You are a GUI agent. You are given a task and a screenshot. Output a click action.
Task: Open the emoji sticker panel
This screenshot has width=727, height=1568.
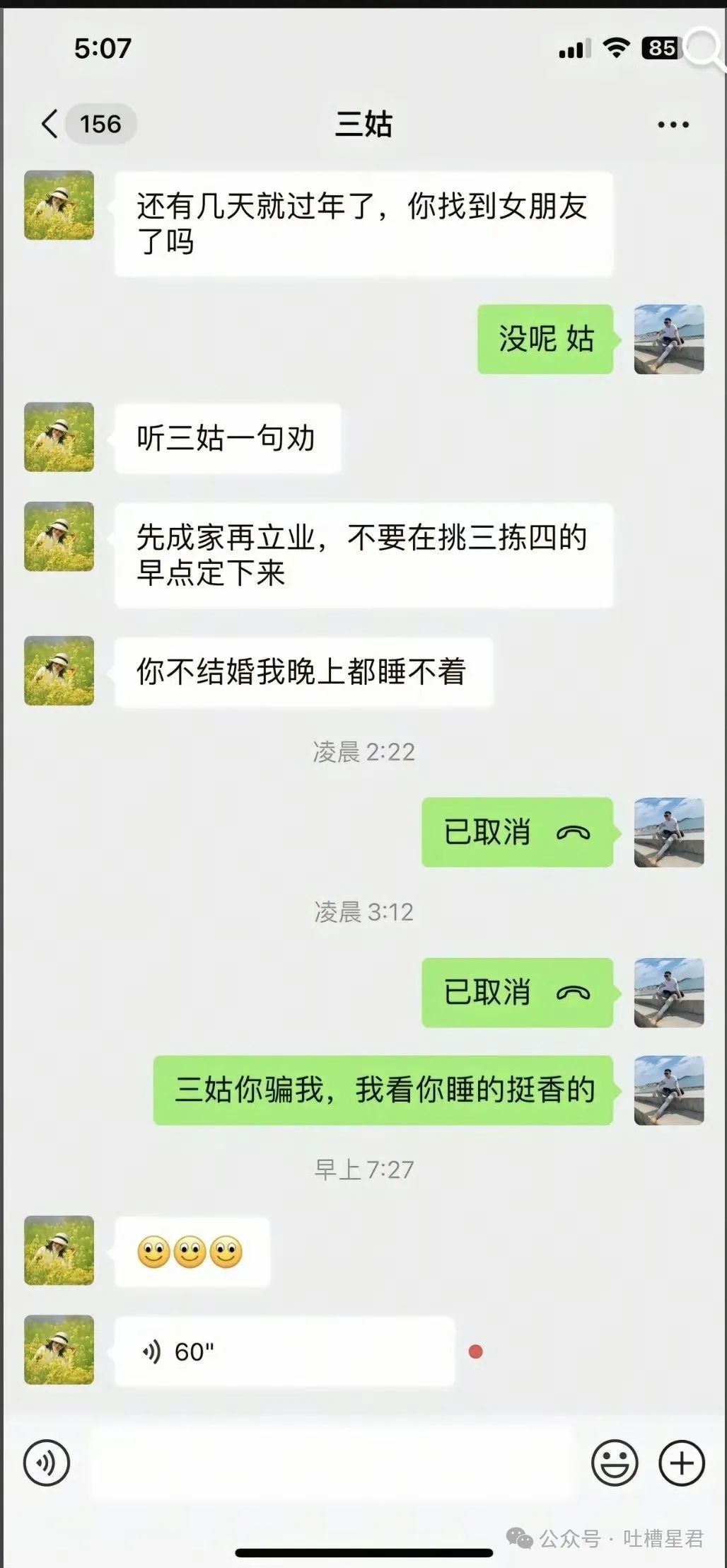(x=614, y=1463)
